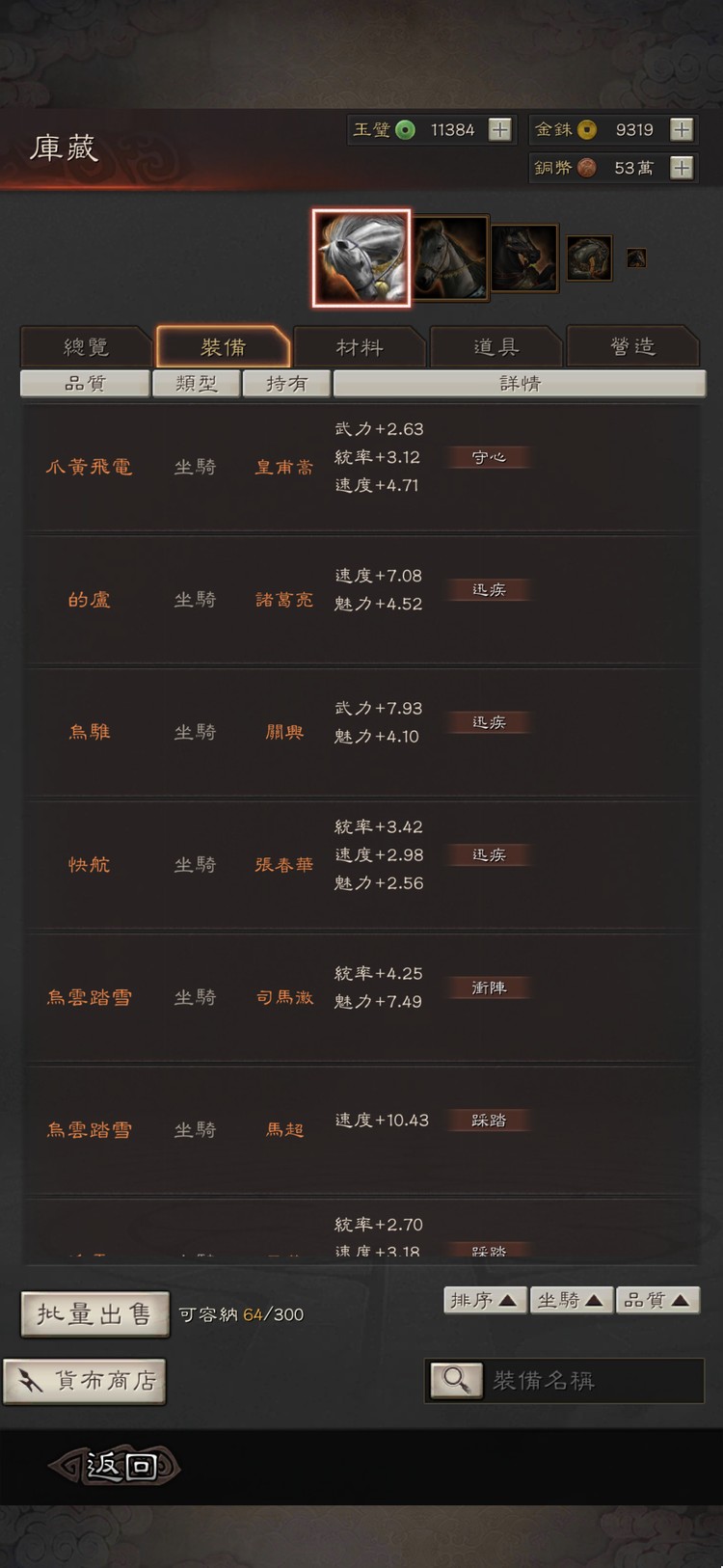Screen dimensions: 723x1568
Task: Click the 迅疾 skill badge on 的盧
Action: [489, 589]
